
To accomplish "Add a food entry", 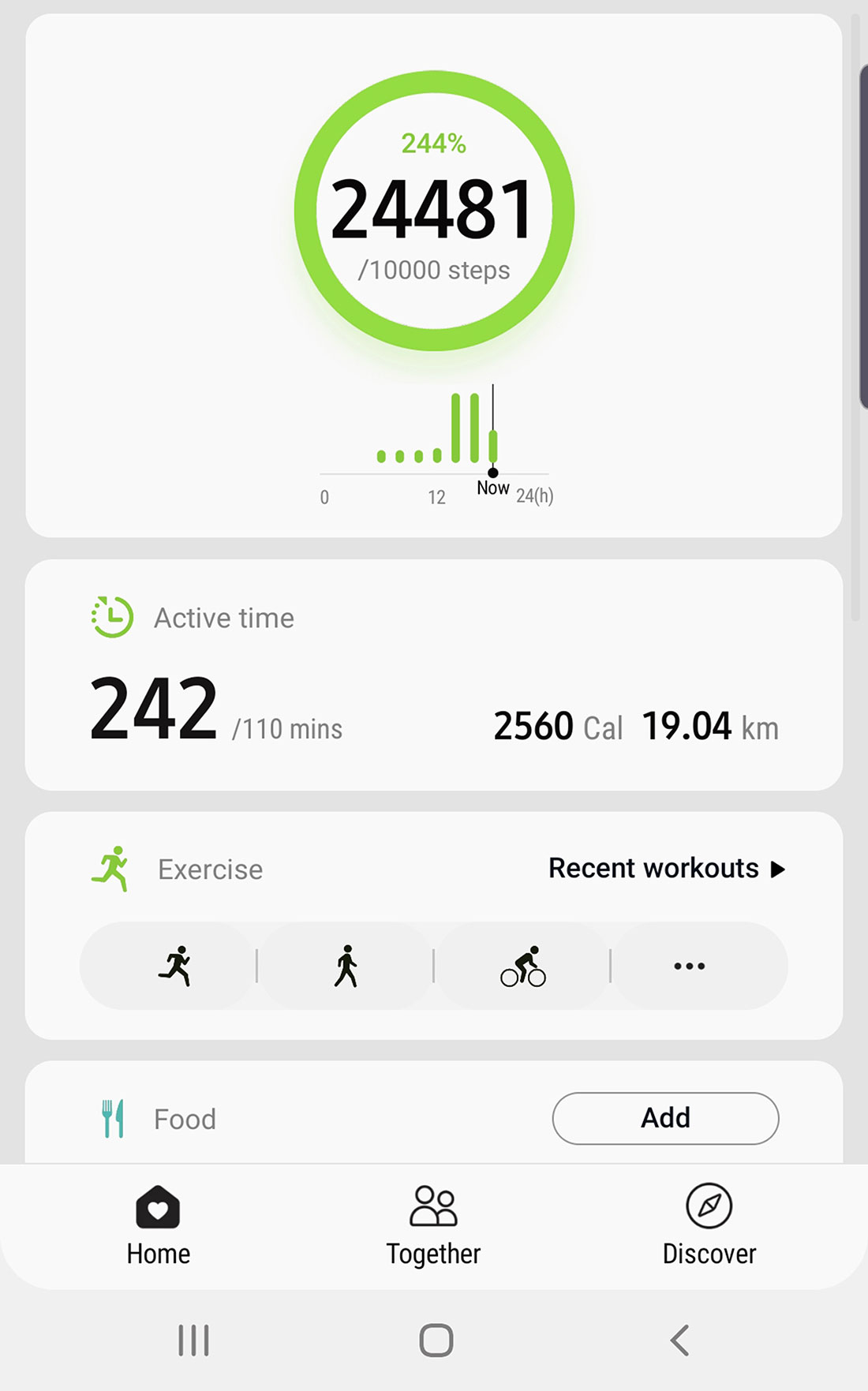I will 665,1118.
